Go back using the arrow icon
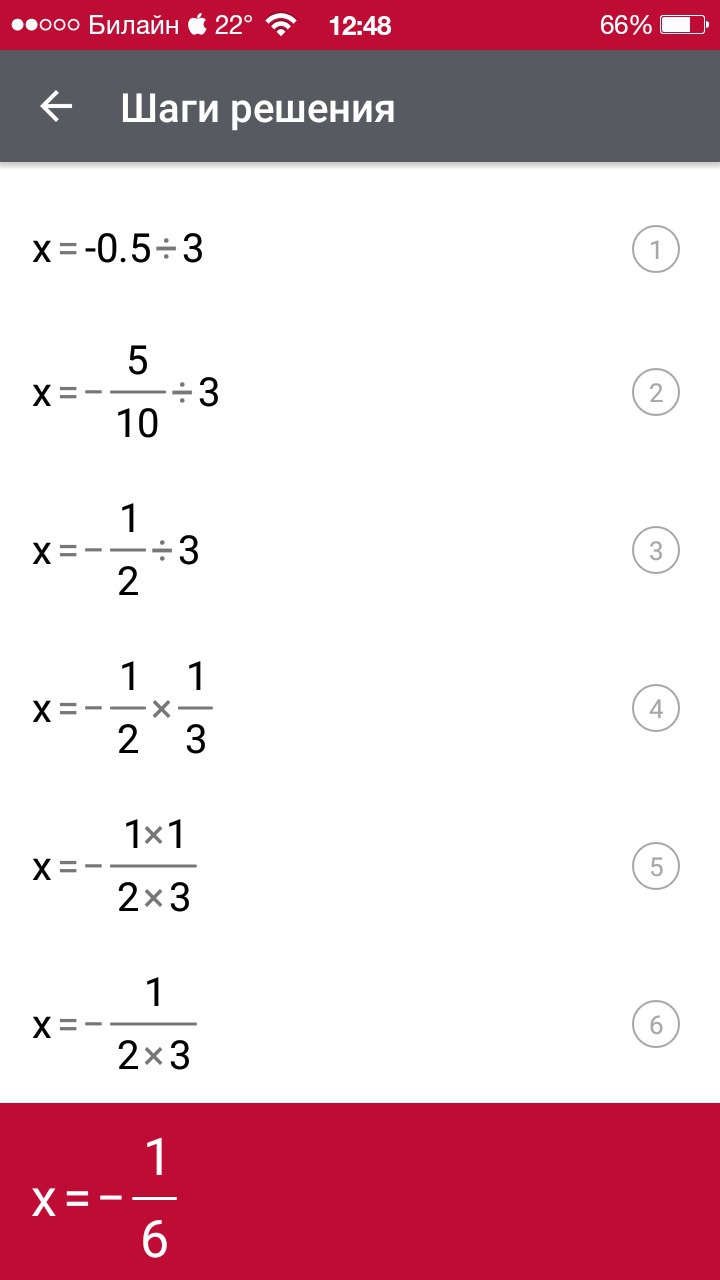Screen dimensions: 720x1280 pos(56,107)
